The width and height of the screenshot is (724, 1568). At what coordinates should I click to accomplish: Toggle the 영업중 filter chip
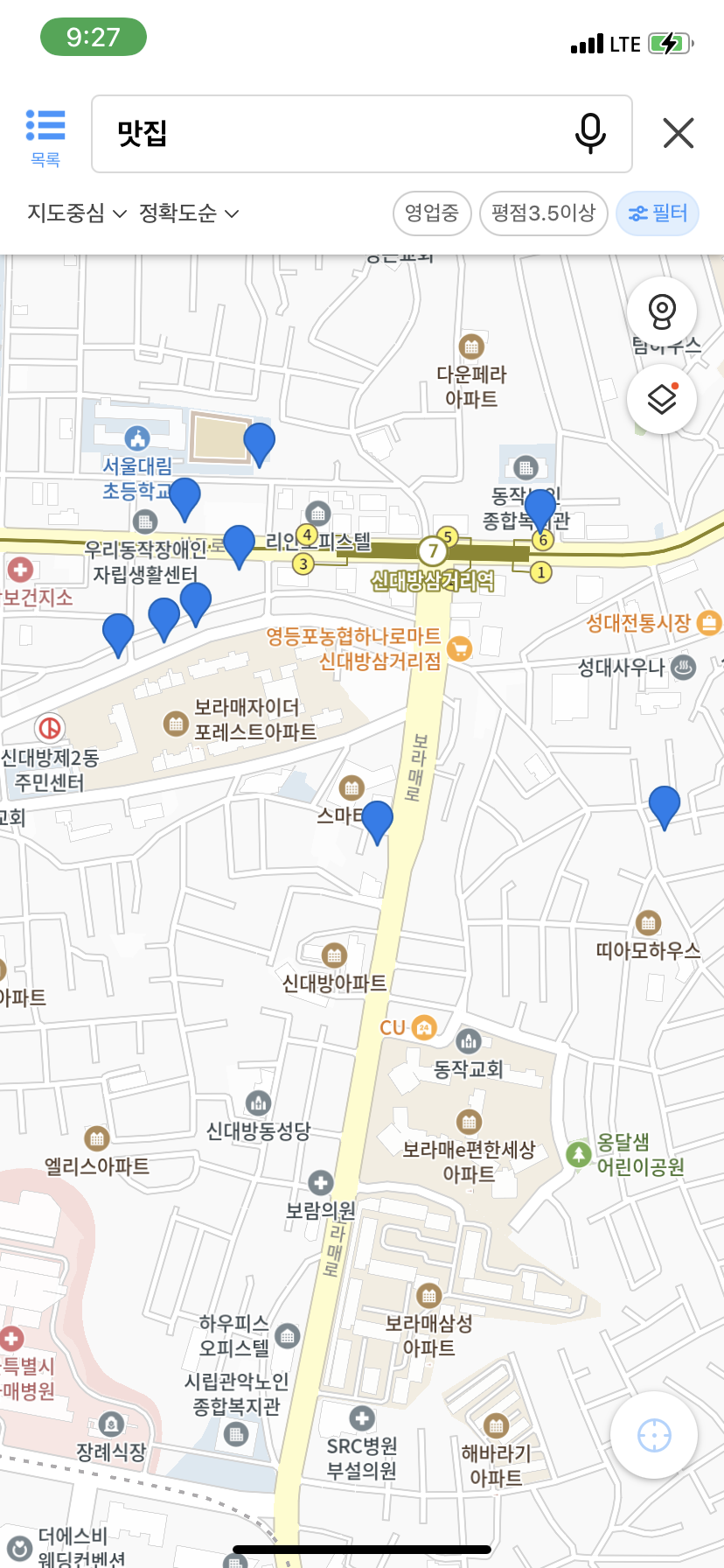[432, 213]
